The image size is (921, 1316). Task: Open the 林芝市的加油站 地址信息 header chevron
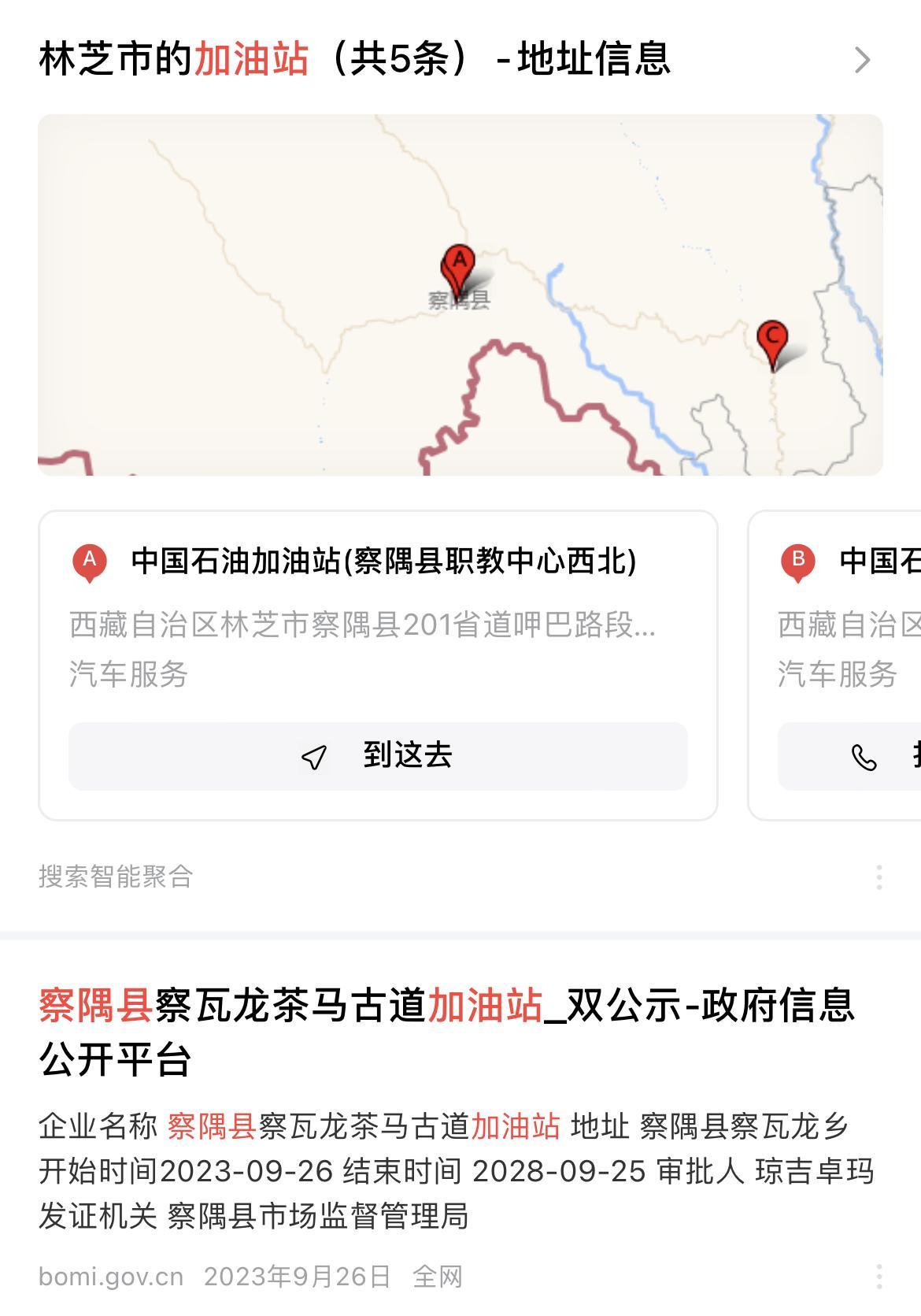[x=862, y=60]
